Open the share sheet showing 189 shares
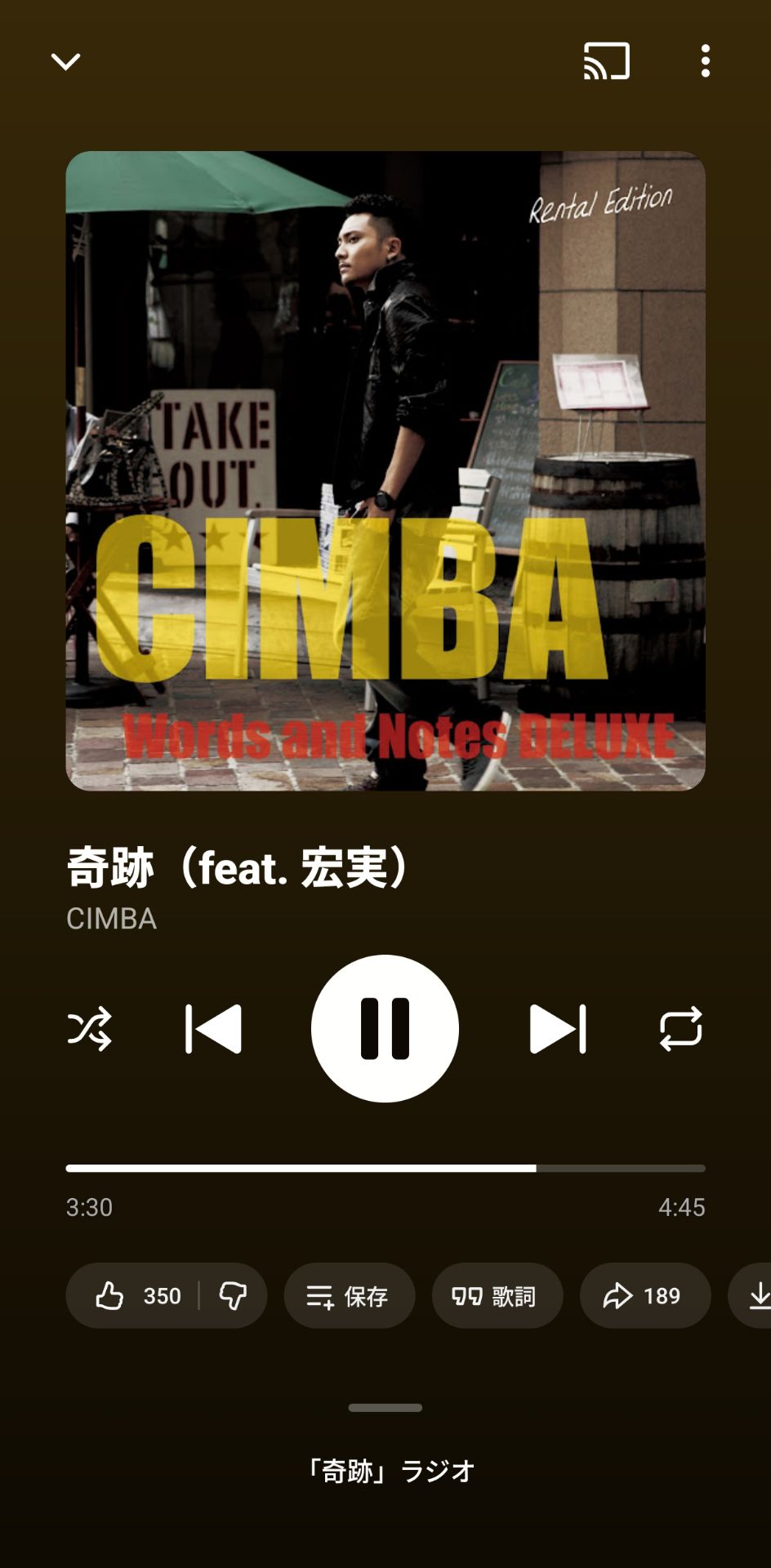 [644, 1295]
